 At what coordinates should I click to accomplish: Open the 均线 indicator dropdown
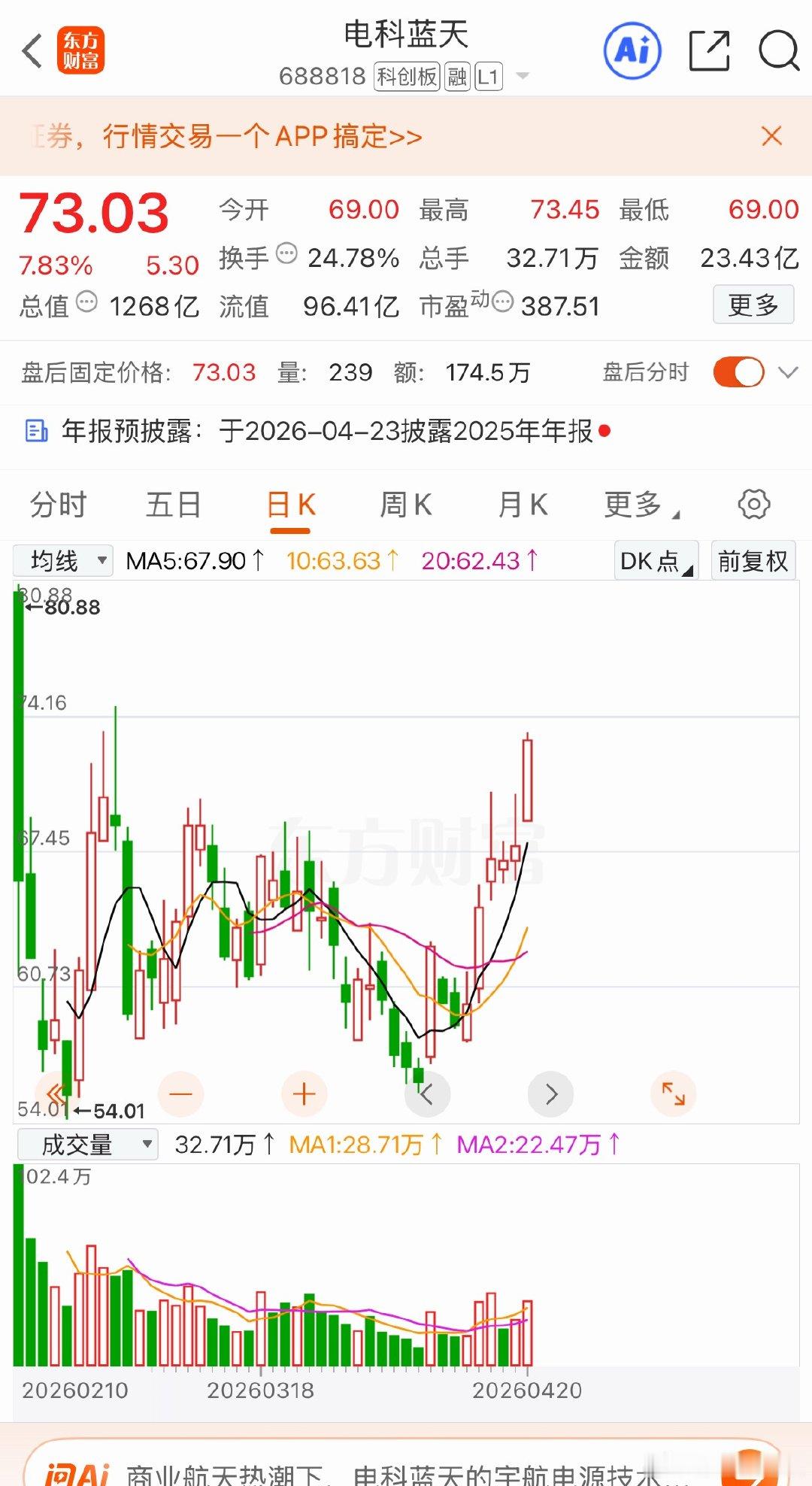[62, 560]
